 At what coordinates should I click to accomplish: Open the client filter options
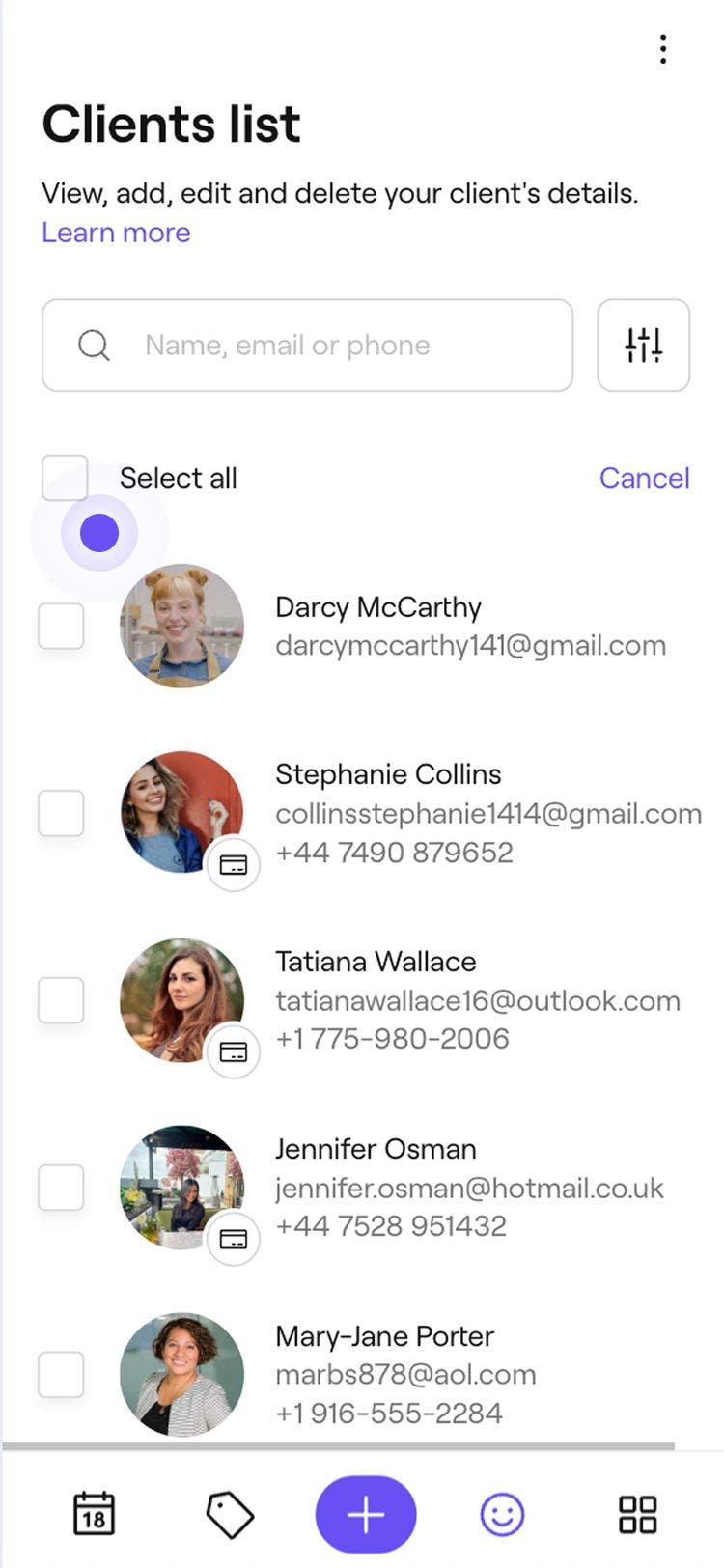643,346
